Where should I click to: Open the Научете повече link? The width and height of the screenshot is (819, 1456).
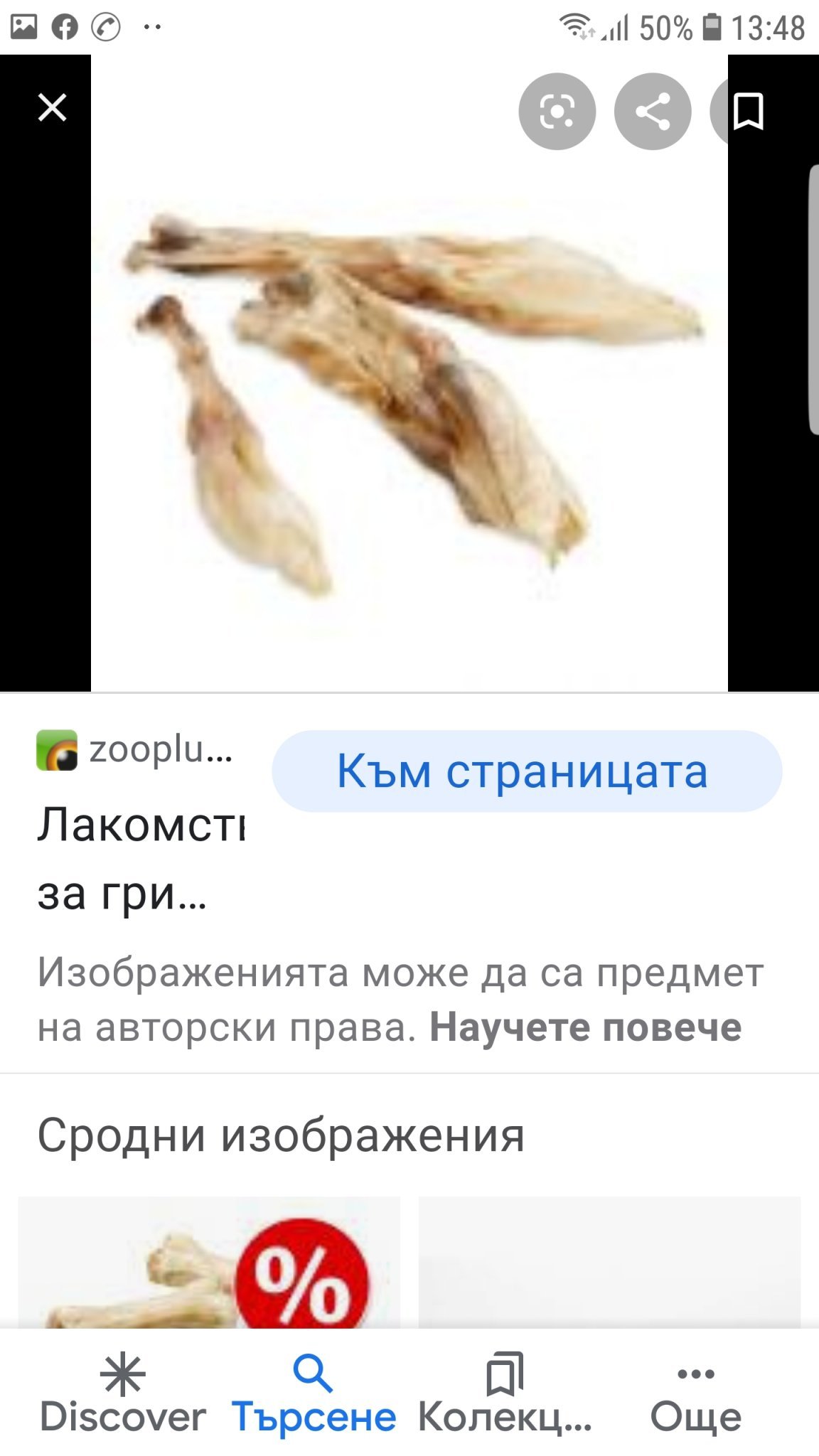585,1027
